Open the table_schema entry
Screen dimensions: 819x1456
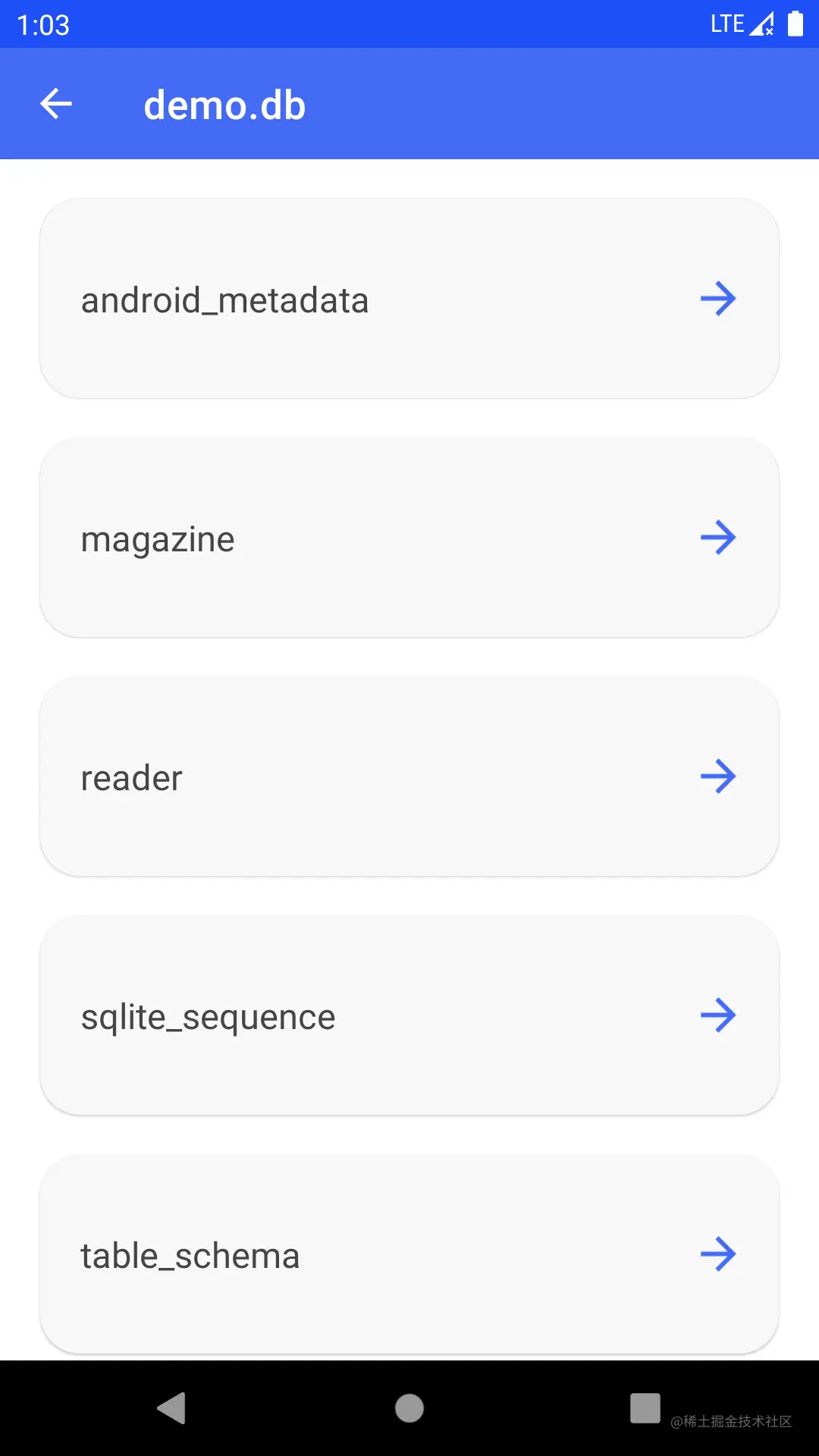(x=409, y=1254)
